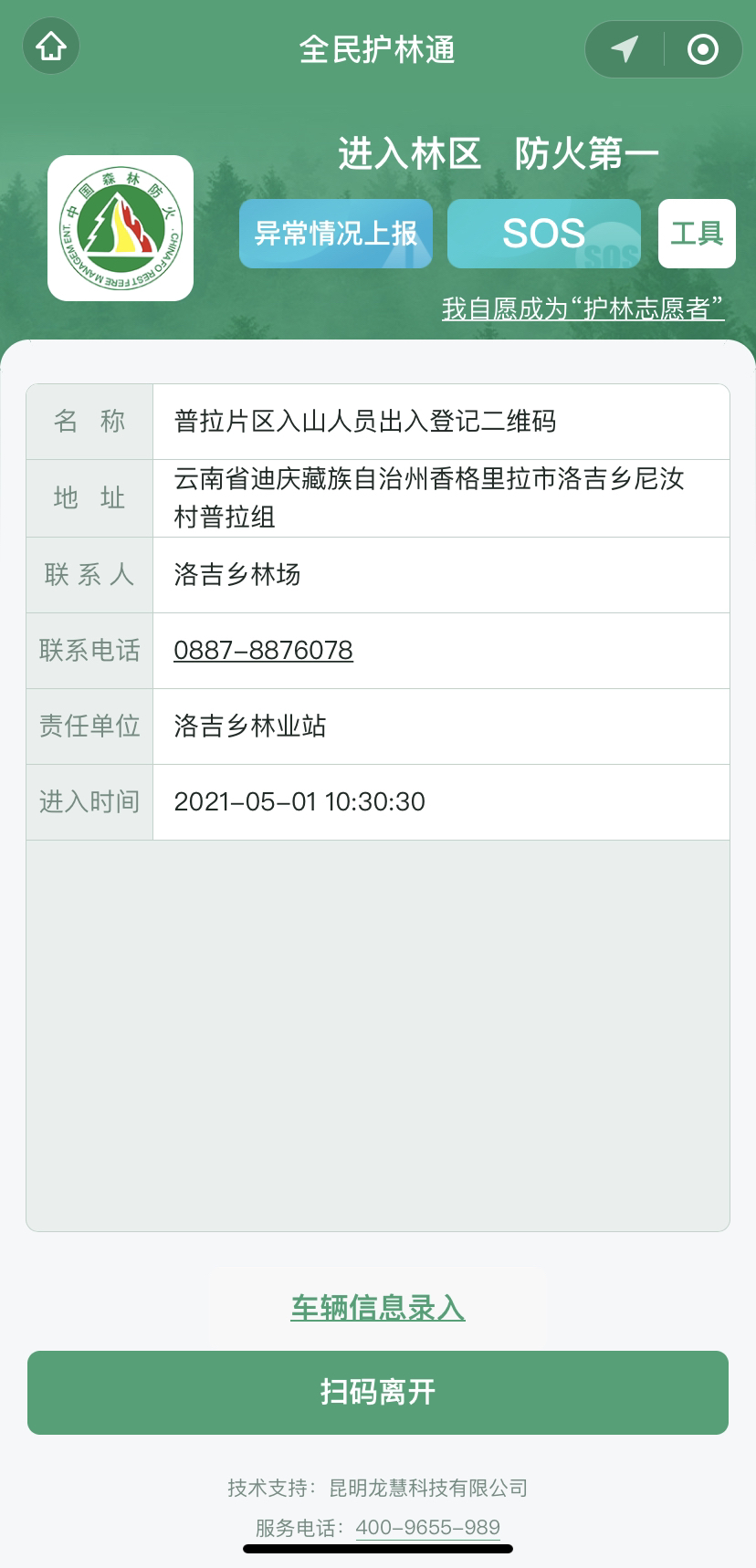Go to the home page icon
The width and height of the screenshot is (756, 1568).
[x=51, y=47]
